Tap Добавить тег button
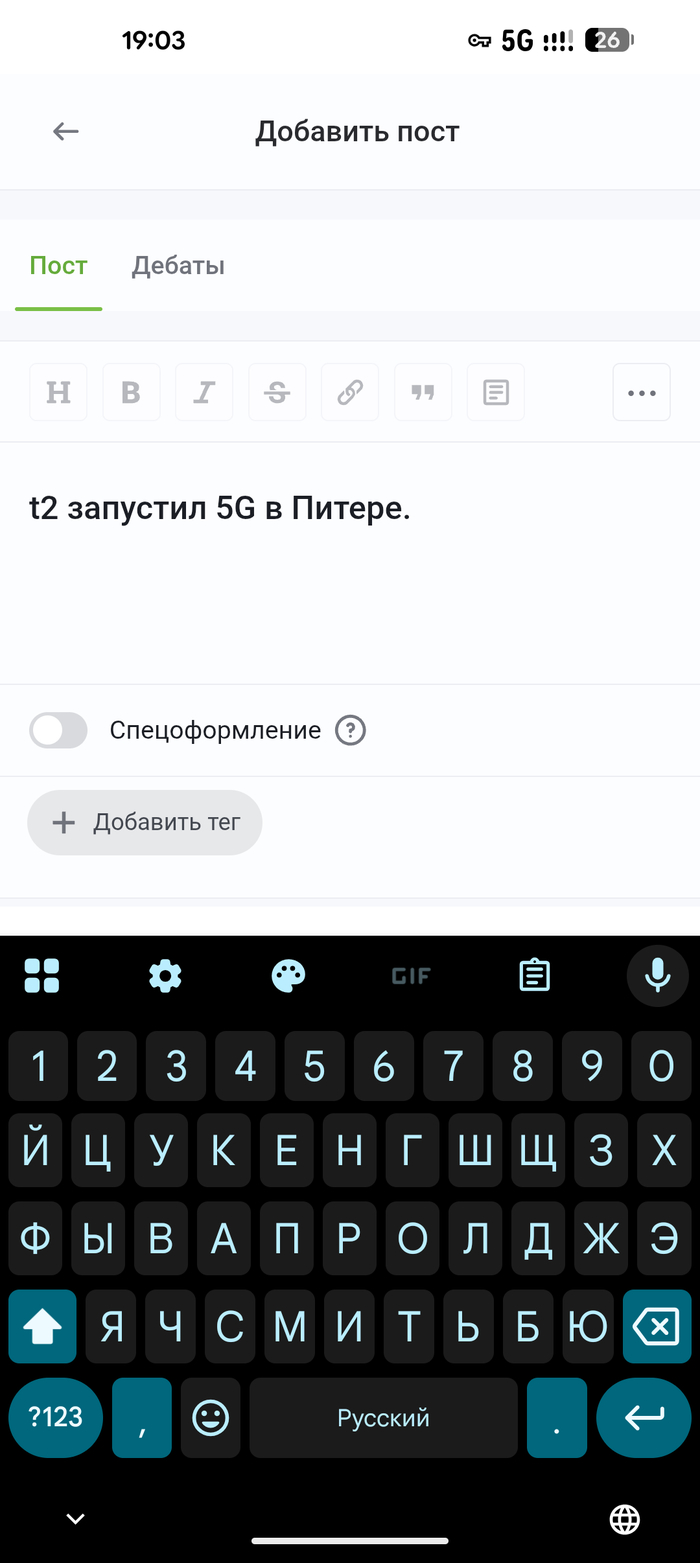Image resolution: width=700 pixels, height=1563 pixels. [x=145, y=823]
